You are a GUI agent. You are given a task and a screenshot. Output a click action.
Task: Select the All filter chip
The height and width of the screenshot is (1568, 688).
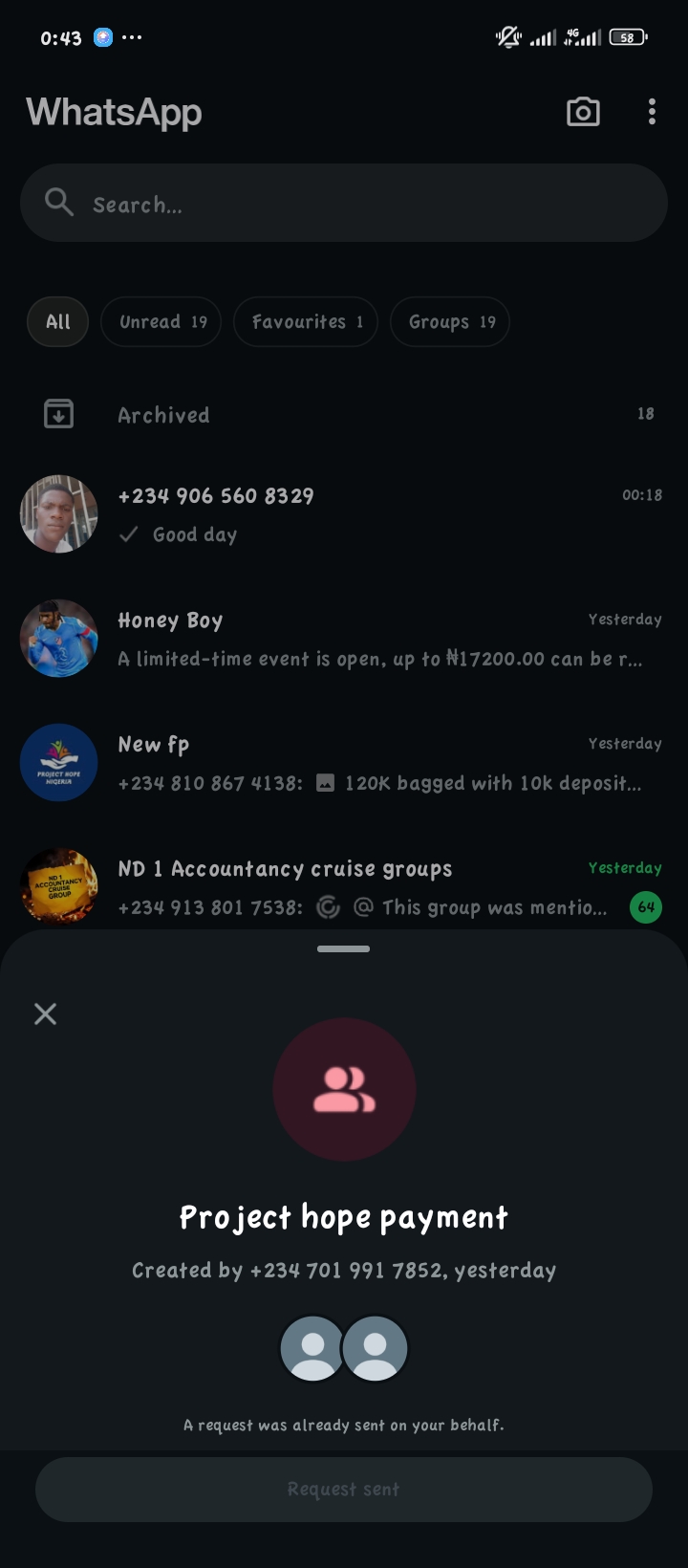(x=57, y=321)
